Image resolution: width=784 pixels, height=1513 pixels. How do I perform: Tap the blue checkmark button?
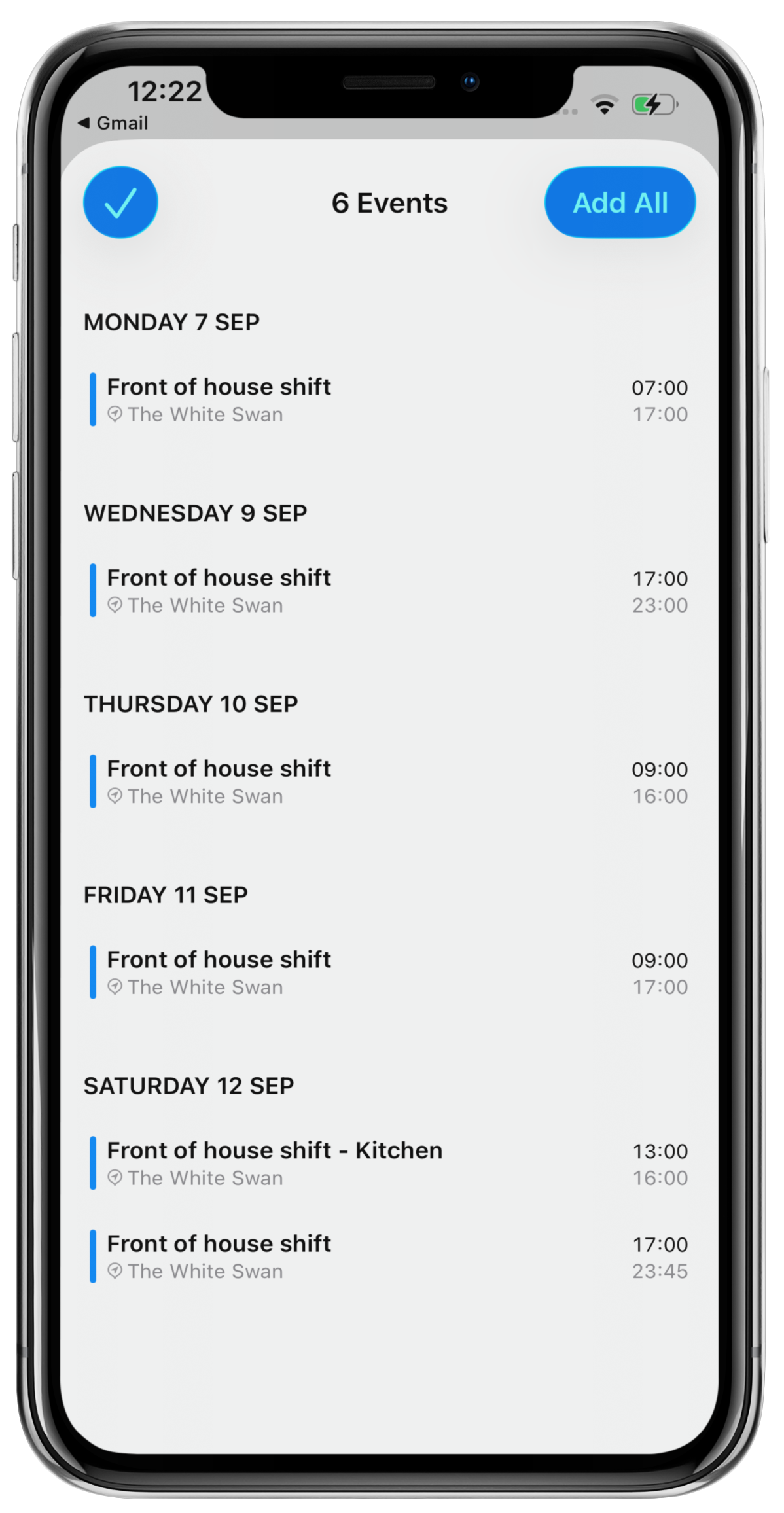120,202
